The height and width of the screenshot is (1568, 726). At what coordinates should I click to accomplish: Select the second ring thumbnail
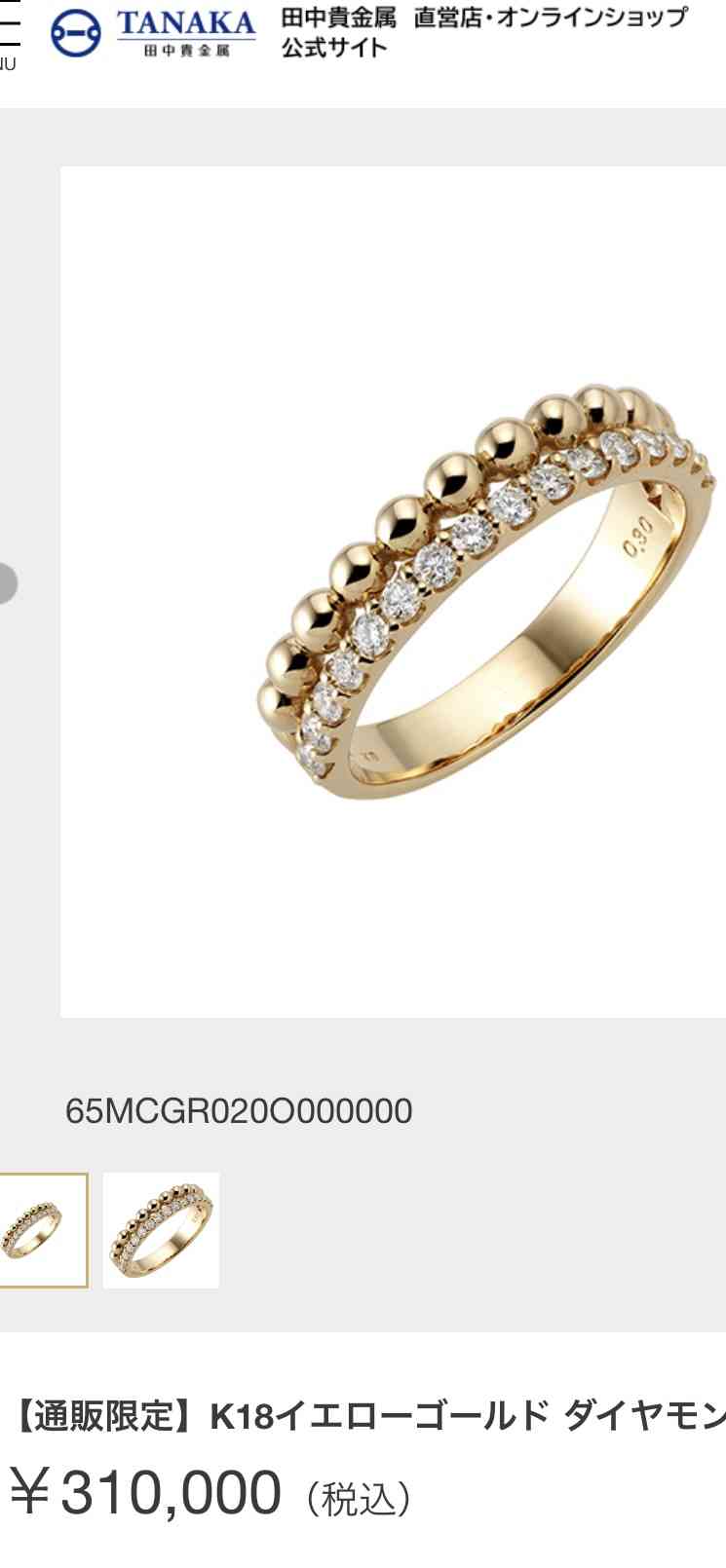161,1230
